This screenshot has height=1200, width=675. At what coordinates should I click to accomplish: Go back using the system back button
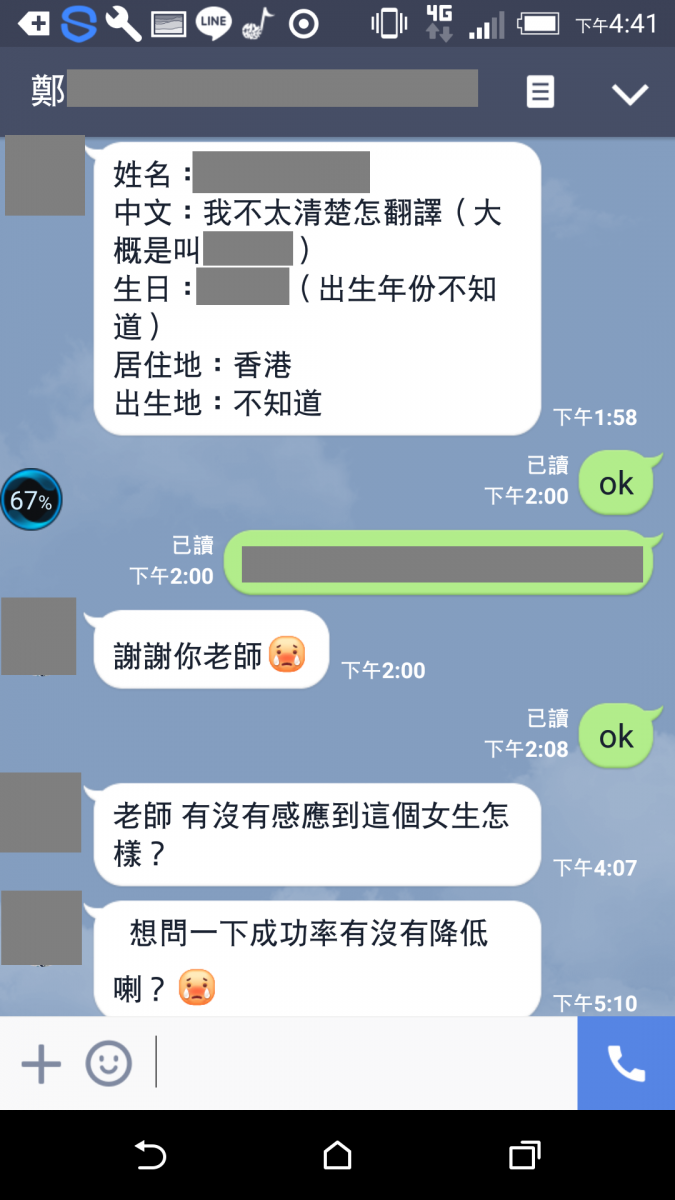click(150, 1156)
